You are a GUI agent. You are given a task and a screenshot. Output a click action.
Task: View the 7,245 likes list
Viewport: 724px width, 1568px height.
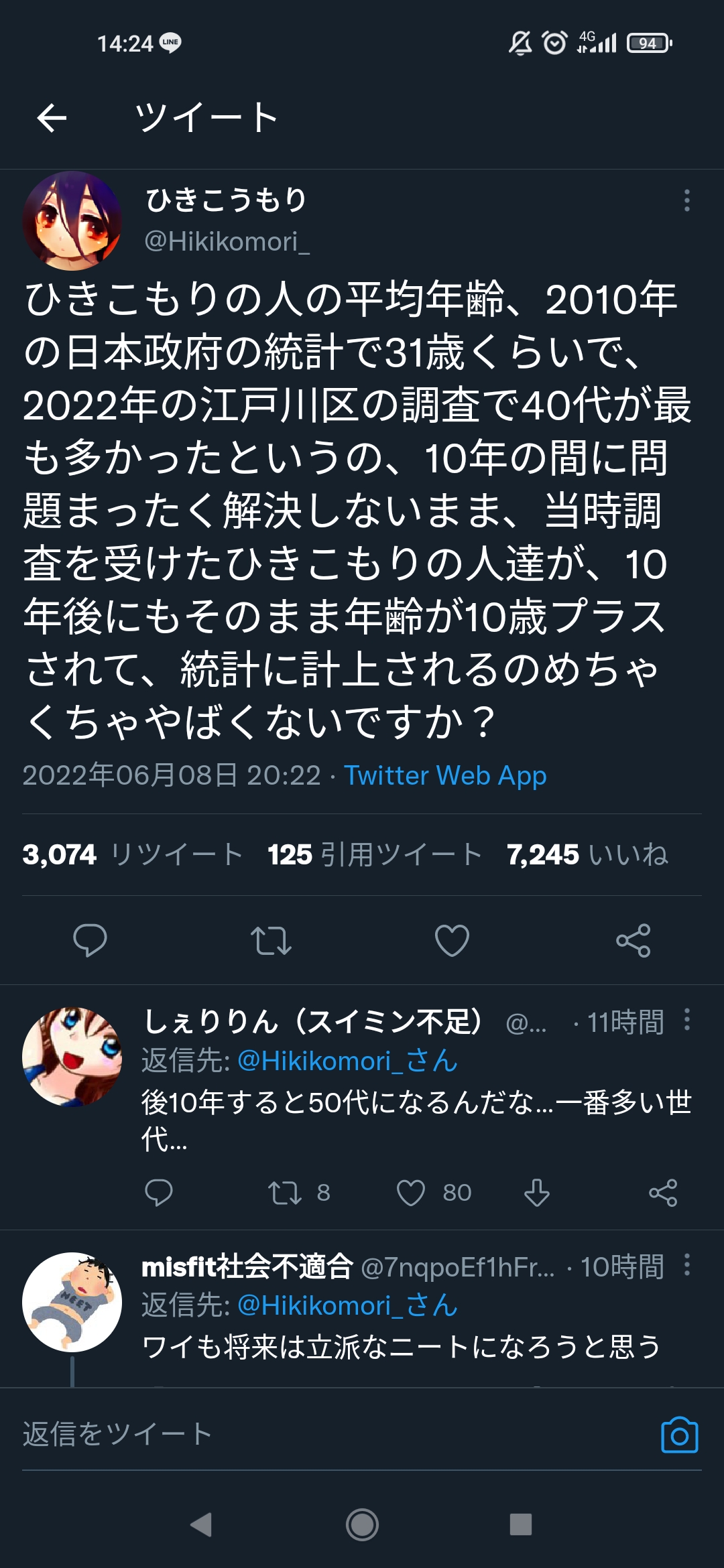(588, 854)
